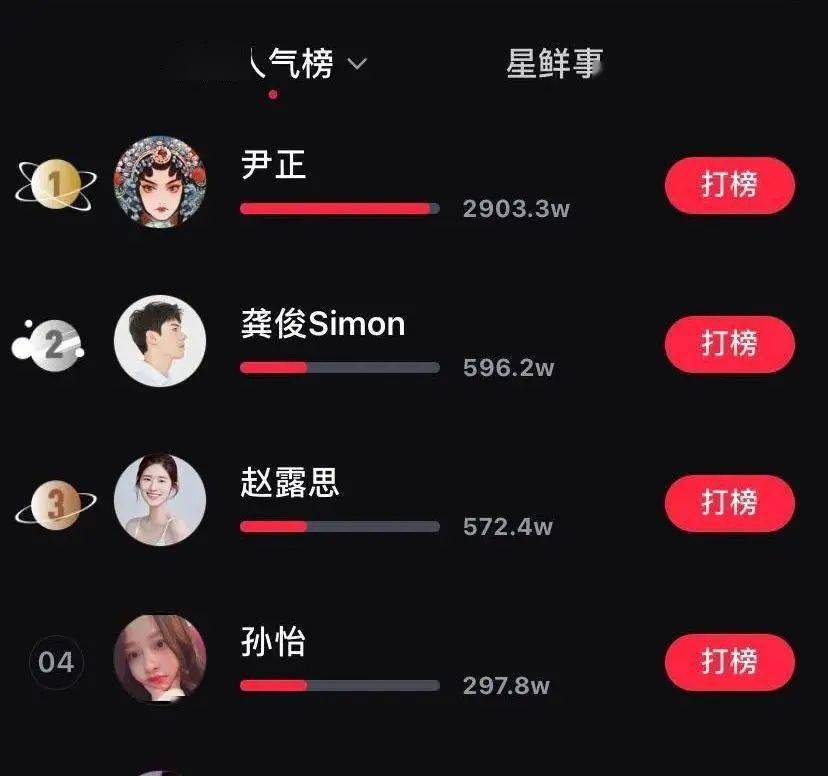
Task: Open 尹正's profile avatar
Action: click(x=160, y=183)
